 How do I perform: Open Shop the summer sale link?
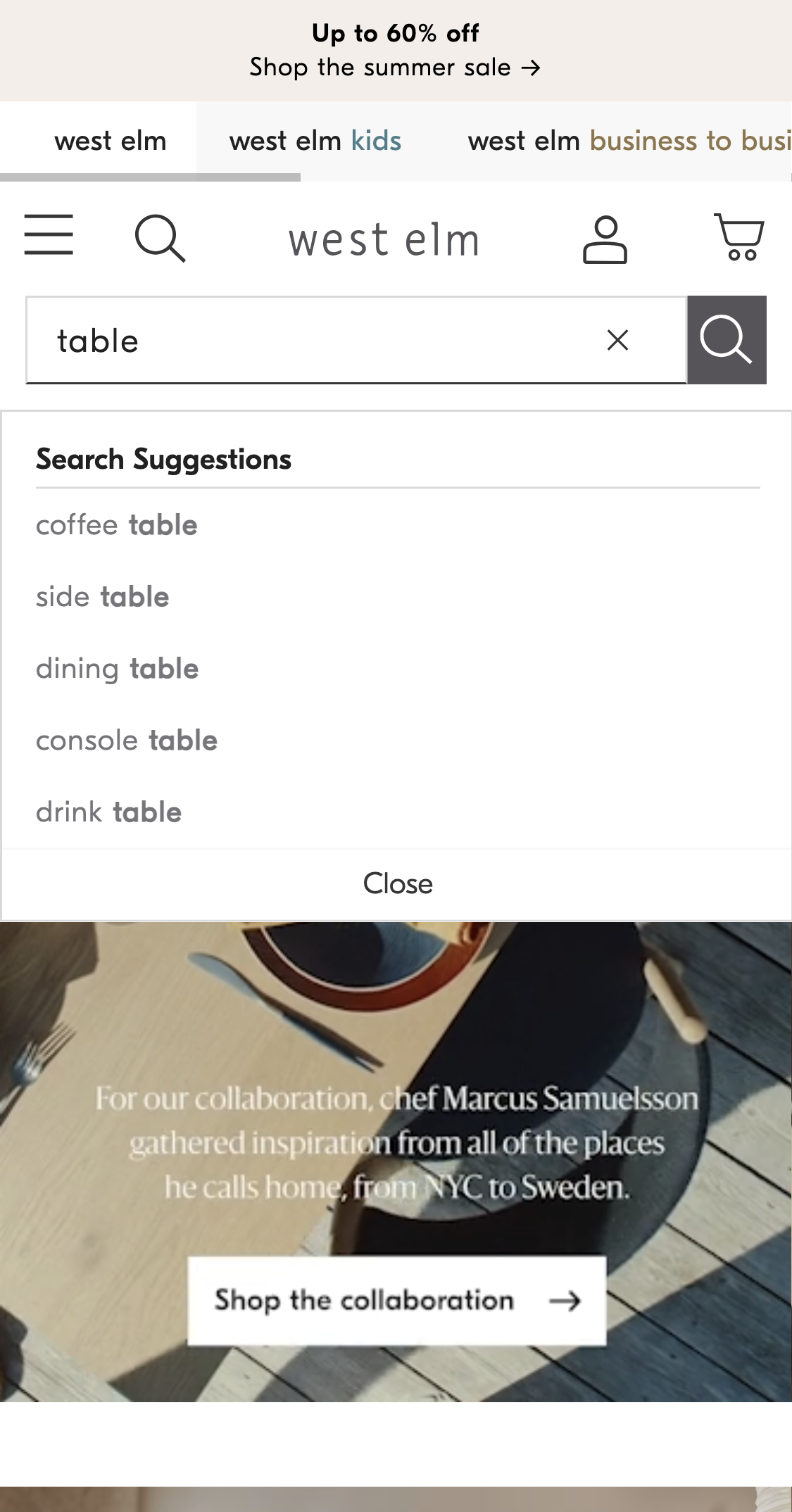pos(394,68)
